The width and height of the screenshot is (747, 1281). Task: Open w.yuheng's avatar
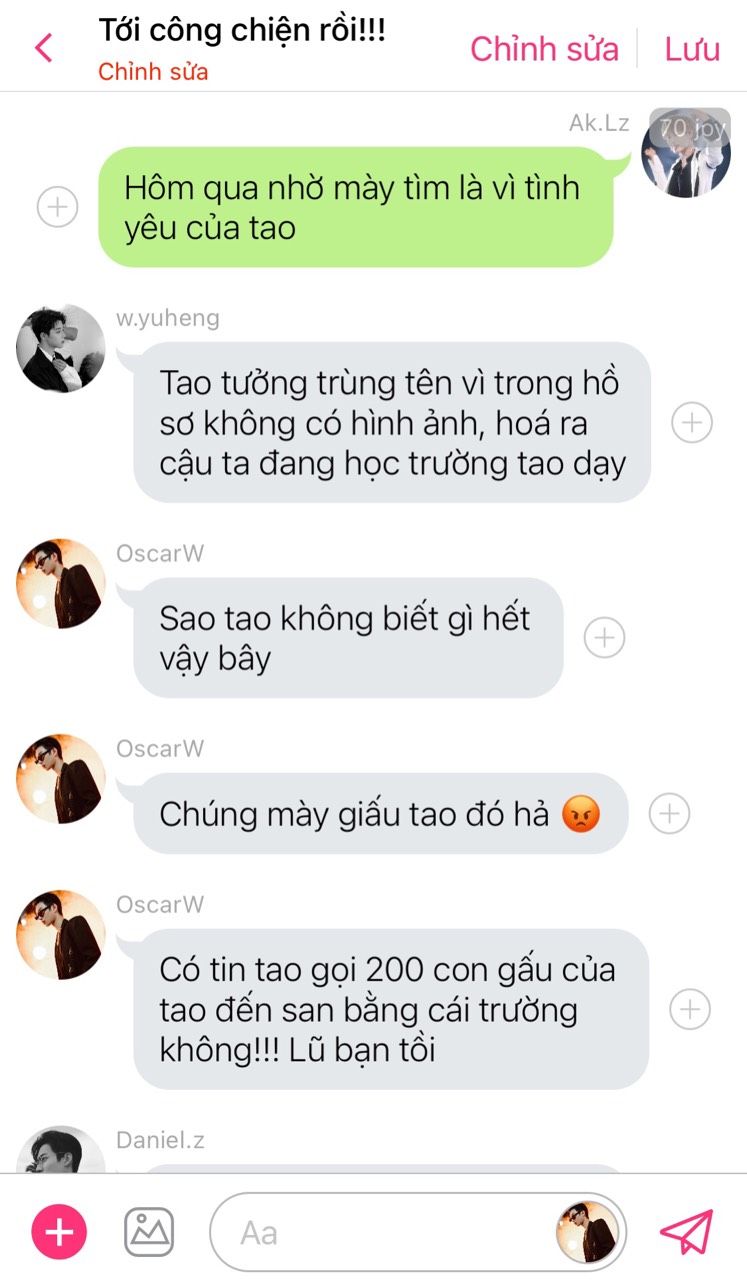61,349
